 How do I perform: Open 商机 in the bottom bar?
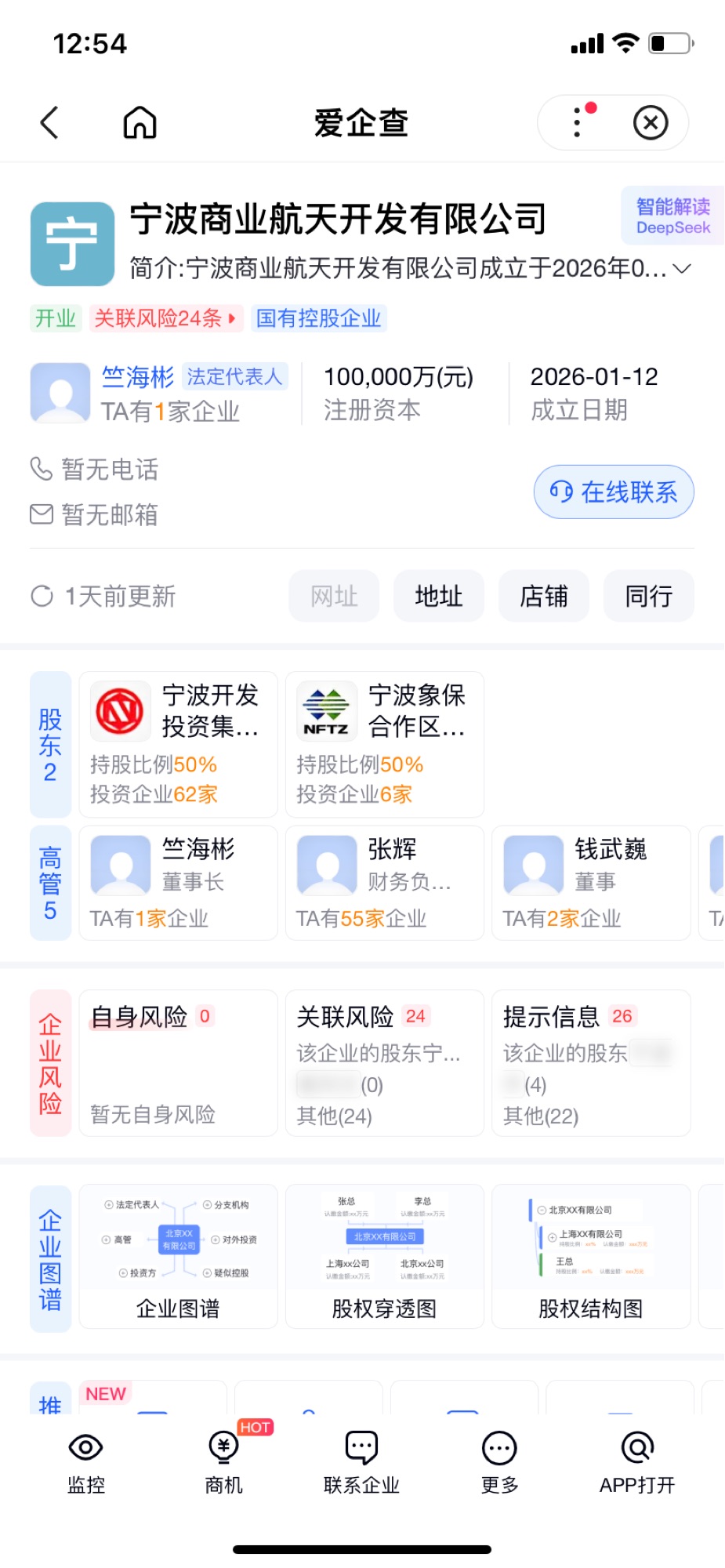coord(224,1462)
